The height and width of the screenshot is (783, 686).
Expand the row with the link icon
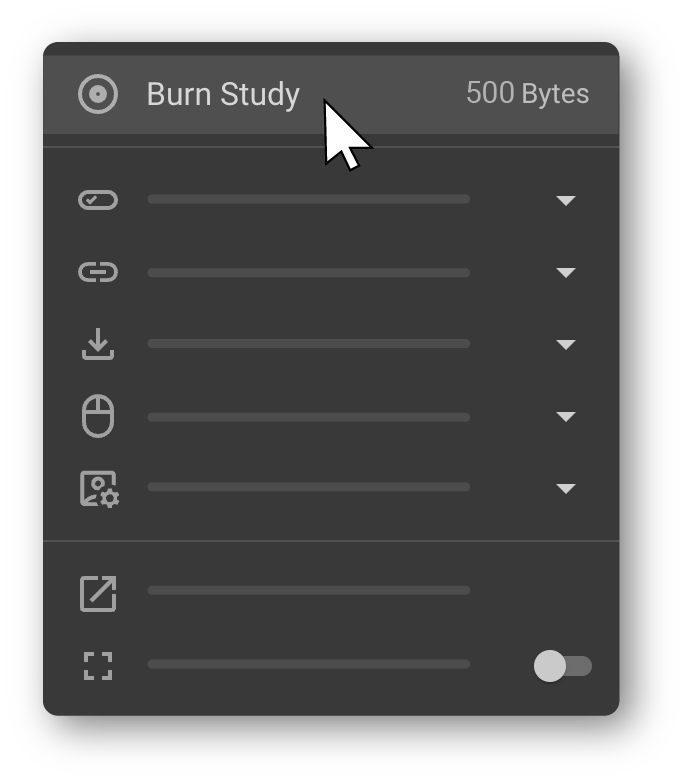click(x=565, y=273)
